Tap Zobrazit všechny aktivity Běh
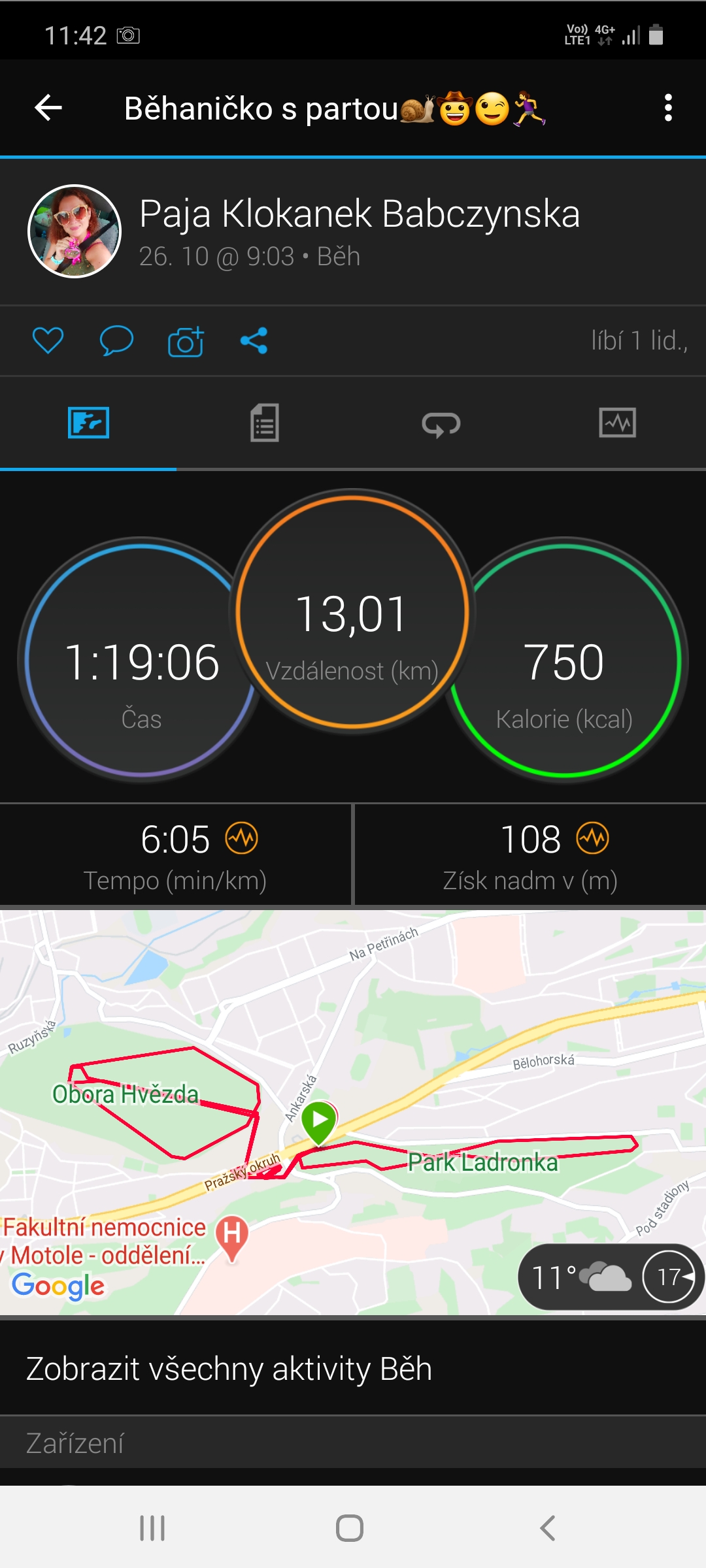706x1568 pixels. coord(229,1369)
